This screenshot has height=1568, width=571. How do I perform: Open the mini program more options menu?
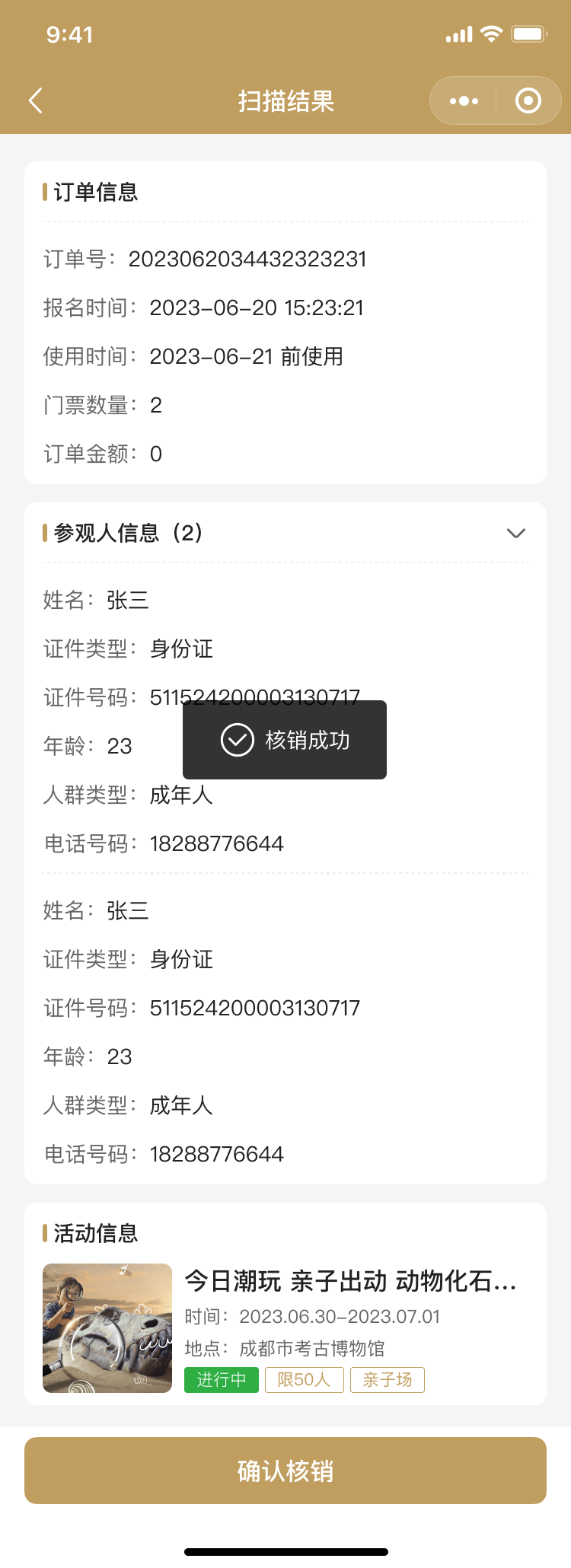click(x=464, y=100)
